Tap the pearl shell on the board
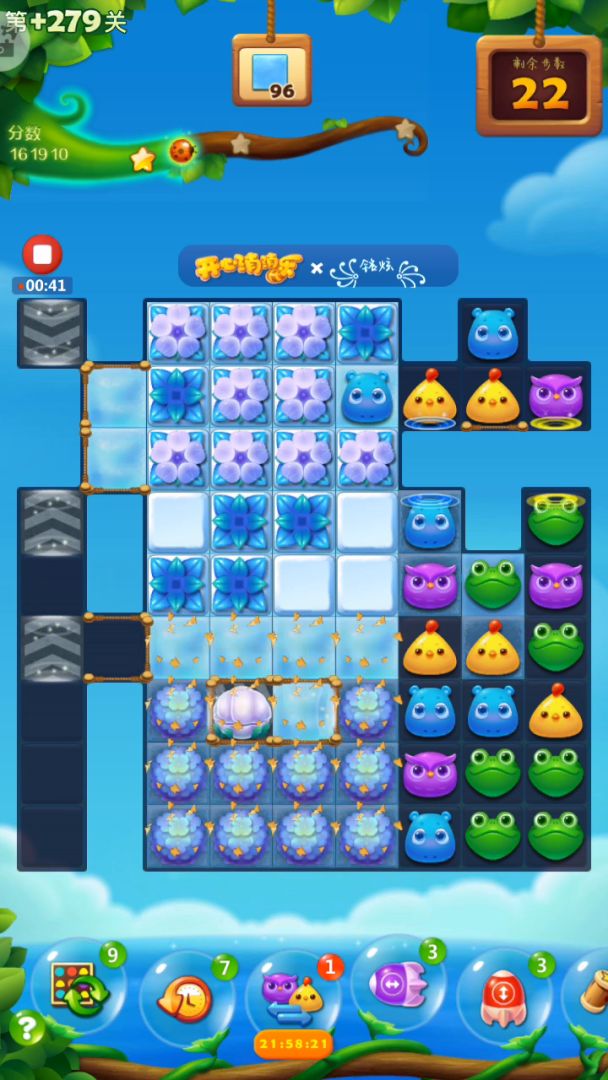The image size is (608, 1080). click(240, 710)
